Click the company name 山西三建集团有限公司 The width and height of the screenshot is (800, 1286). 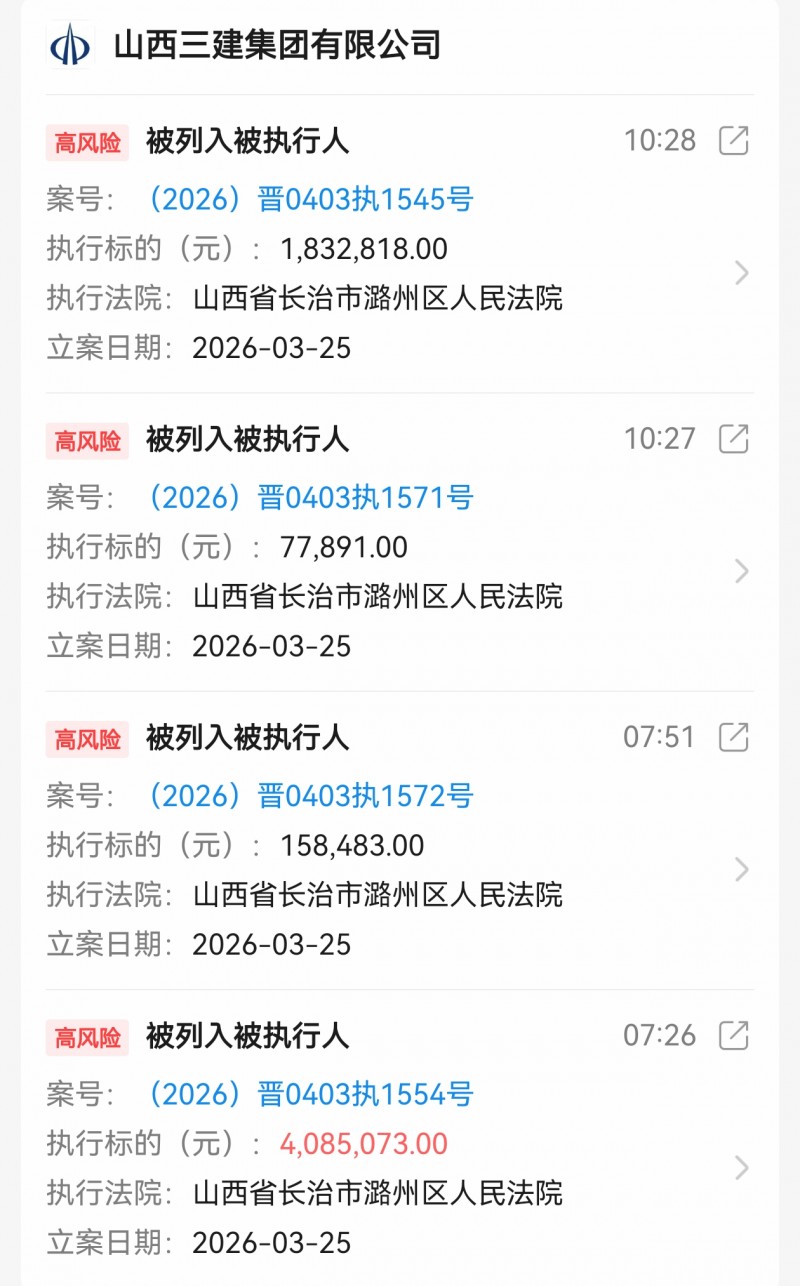[278, 44]
